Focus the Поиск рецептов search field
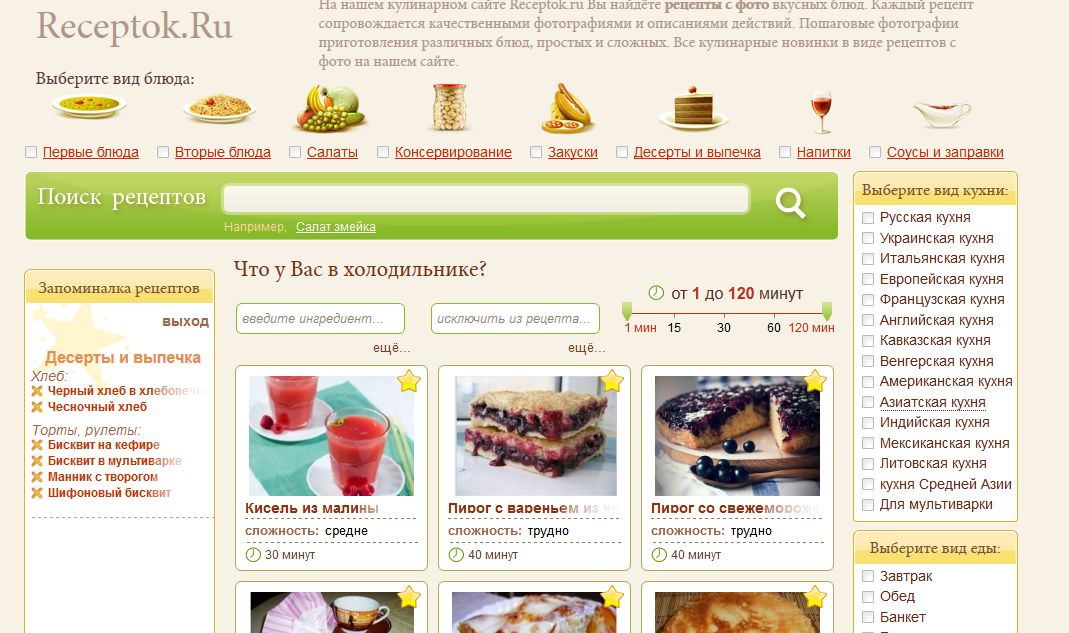This screenshot has width=1069, height=633. click(485, 199)
